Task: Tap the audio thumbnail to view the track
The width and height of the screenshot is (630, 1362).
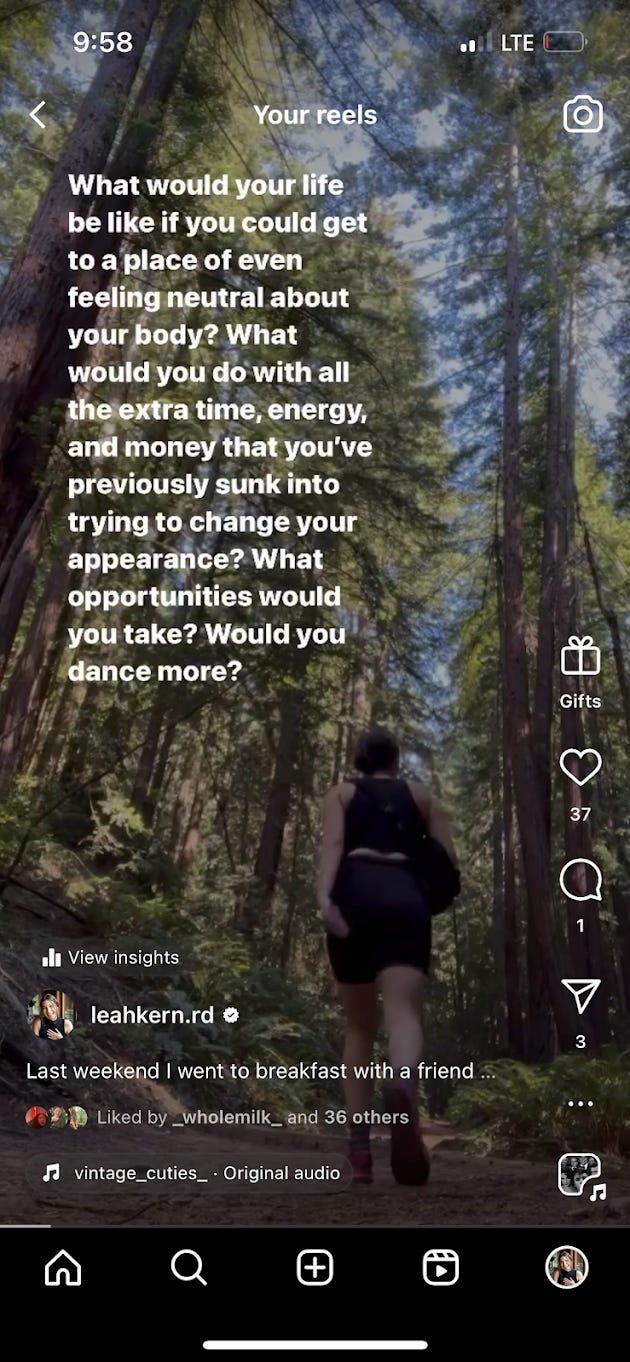Action: click(x=580, y=1176)
